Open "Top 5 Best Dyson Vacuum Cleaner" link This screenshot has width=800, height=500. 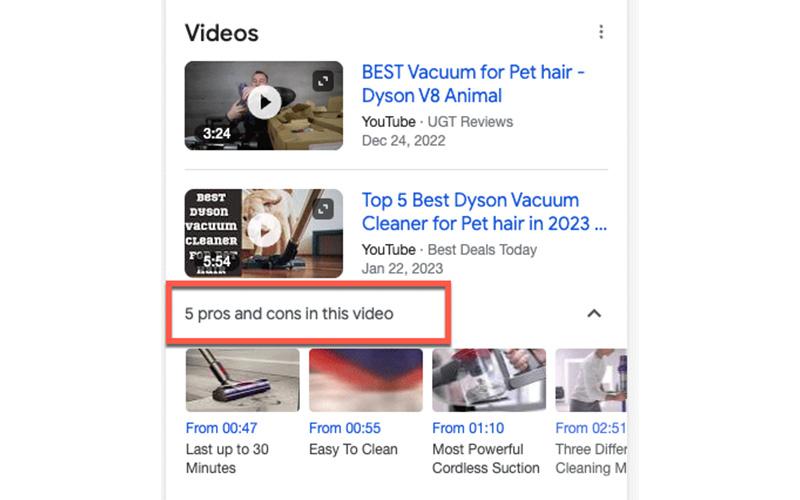[x=484, y=212]
